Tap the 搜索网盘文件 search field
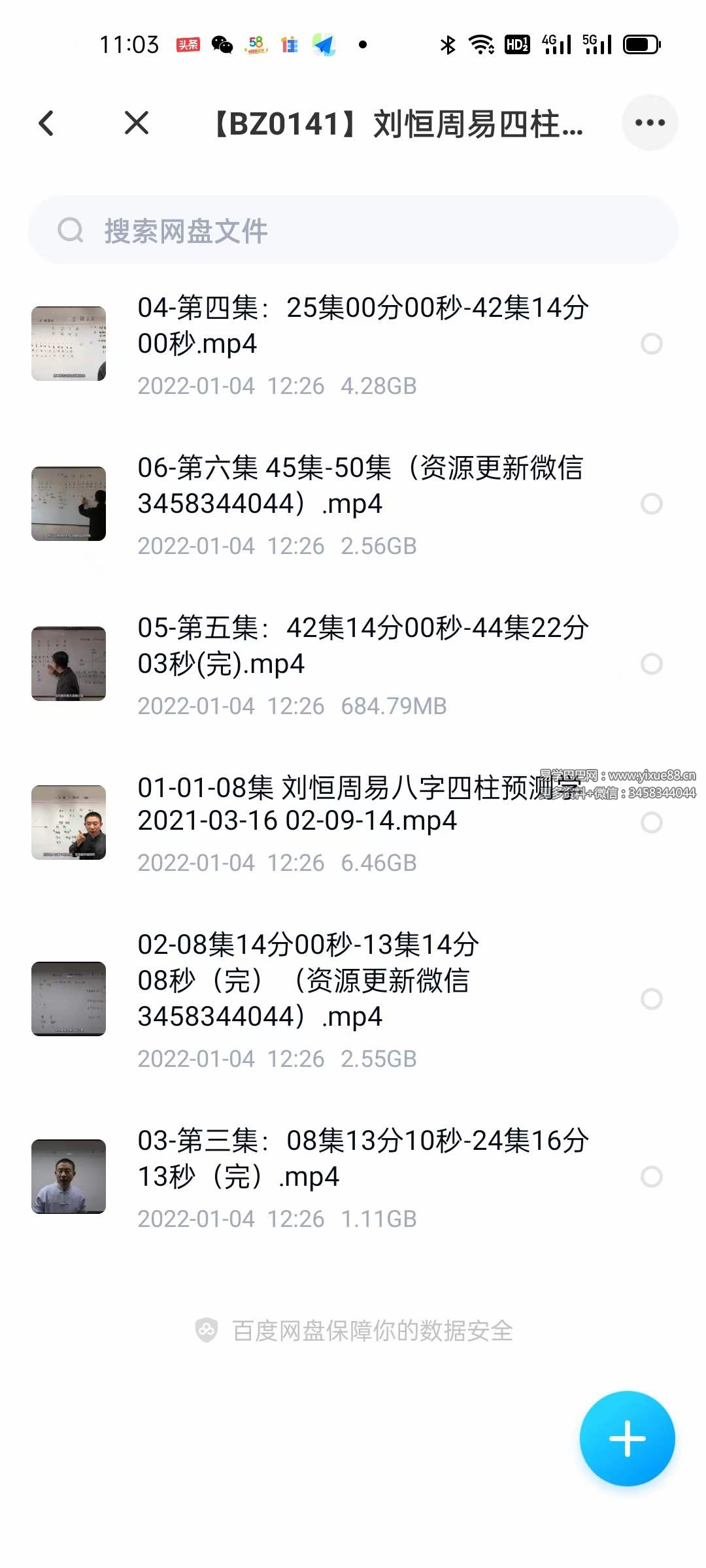Image resolution: width=706 pixels, height=1568 pixels. (353, 230)
